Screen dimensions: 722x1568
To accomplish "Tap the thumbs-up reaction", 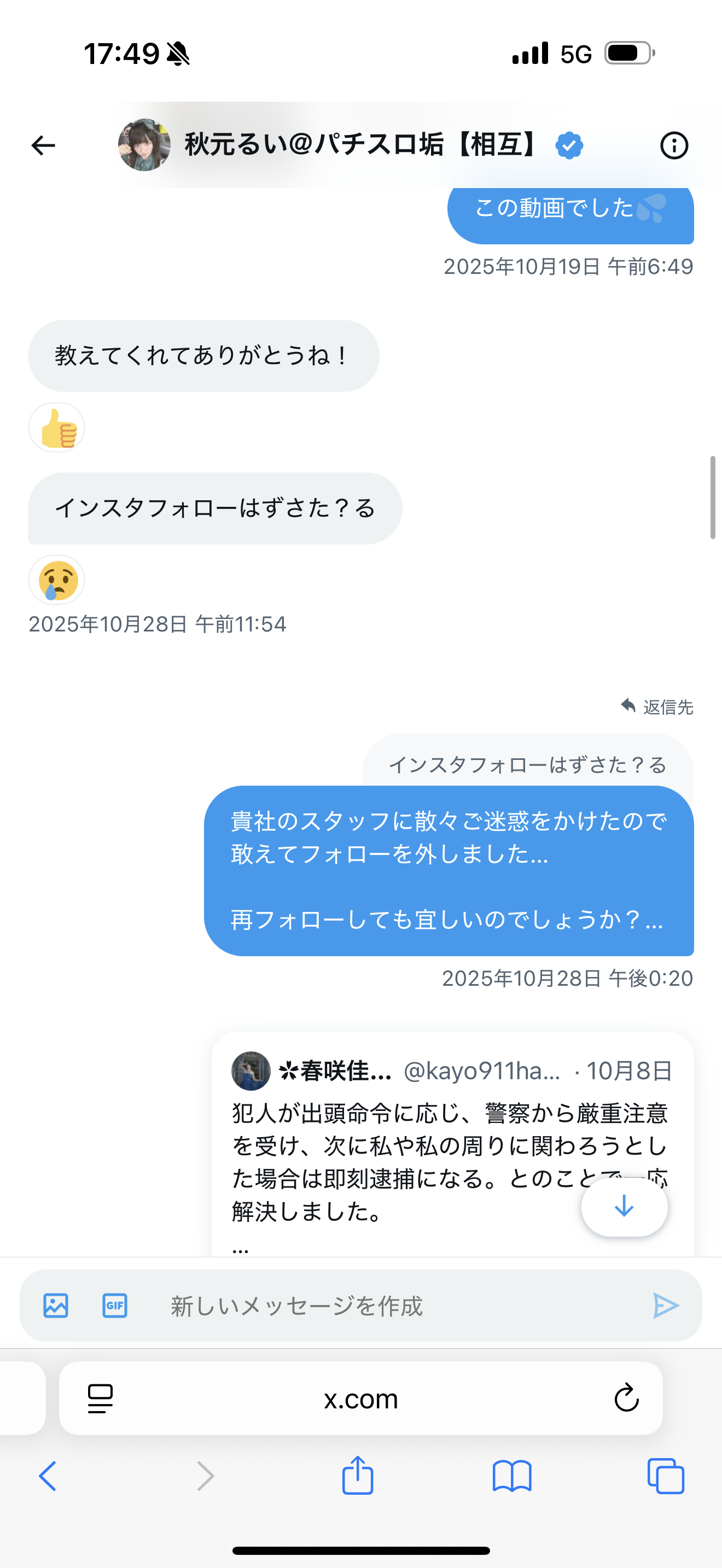I will (57, 428).
